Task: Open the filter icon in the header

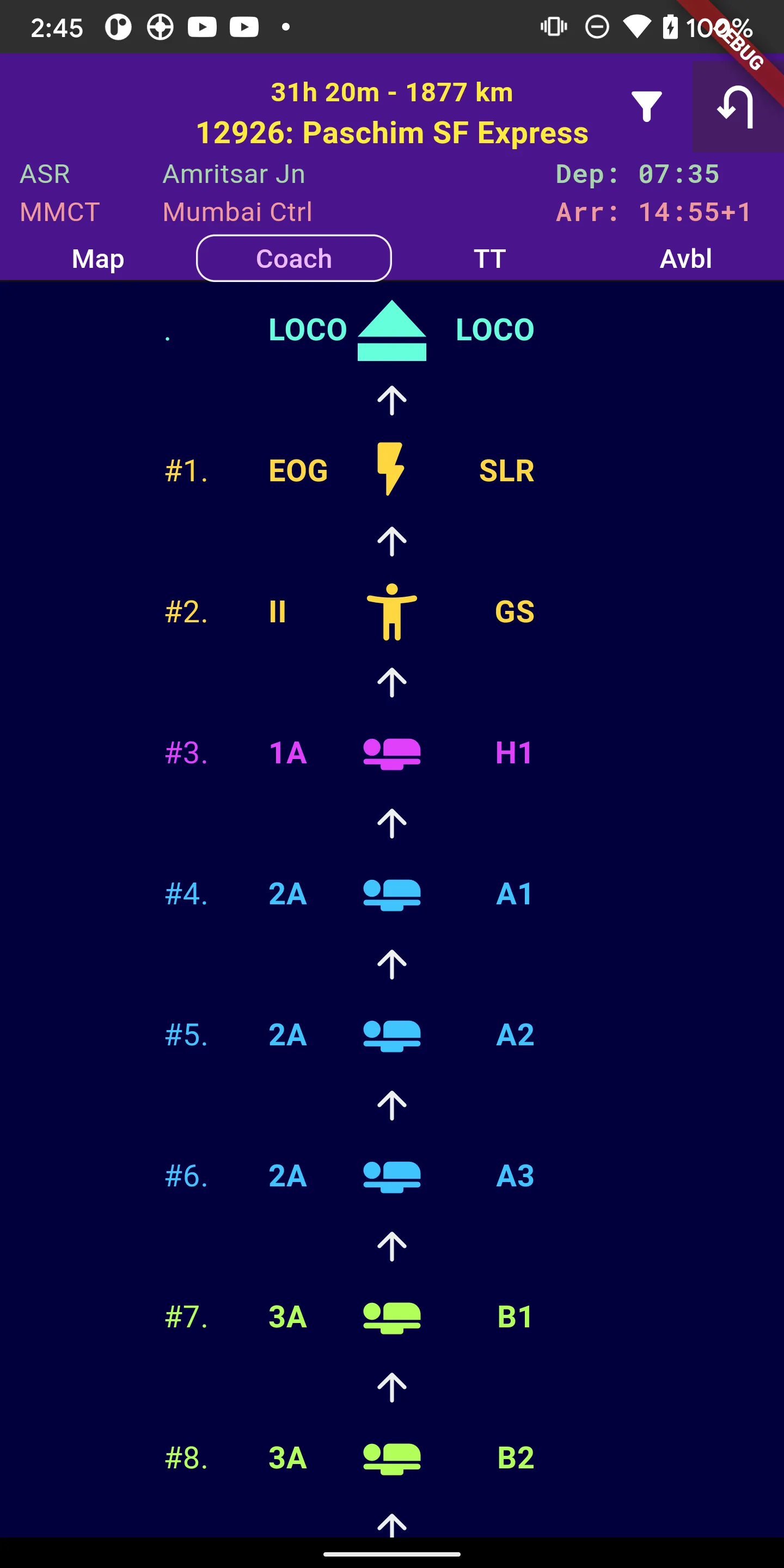Action: [x=647, y=107]
